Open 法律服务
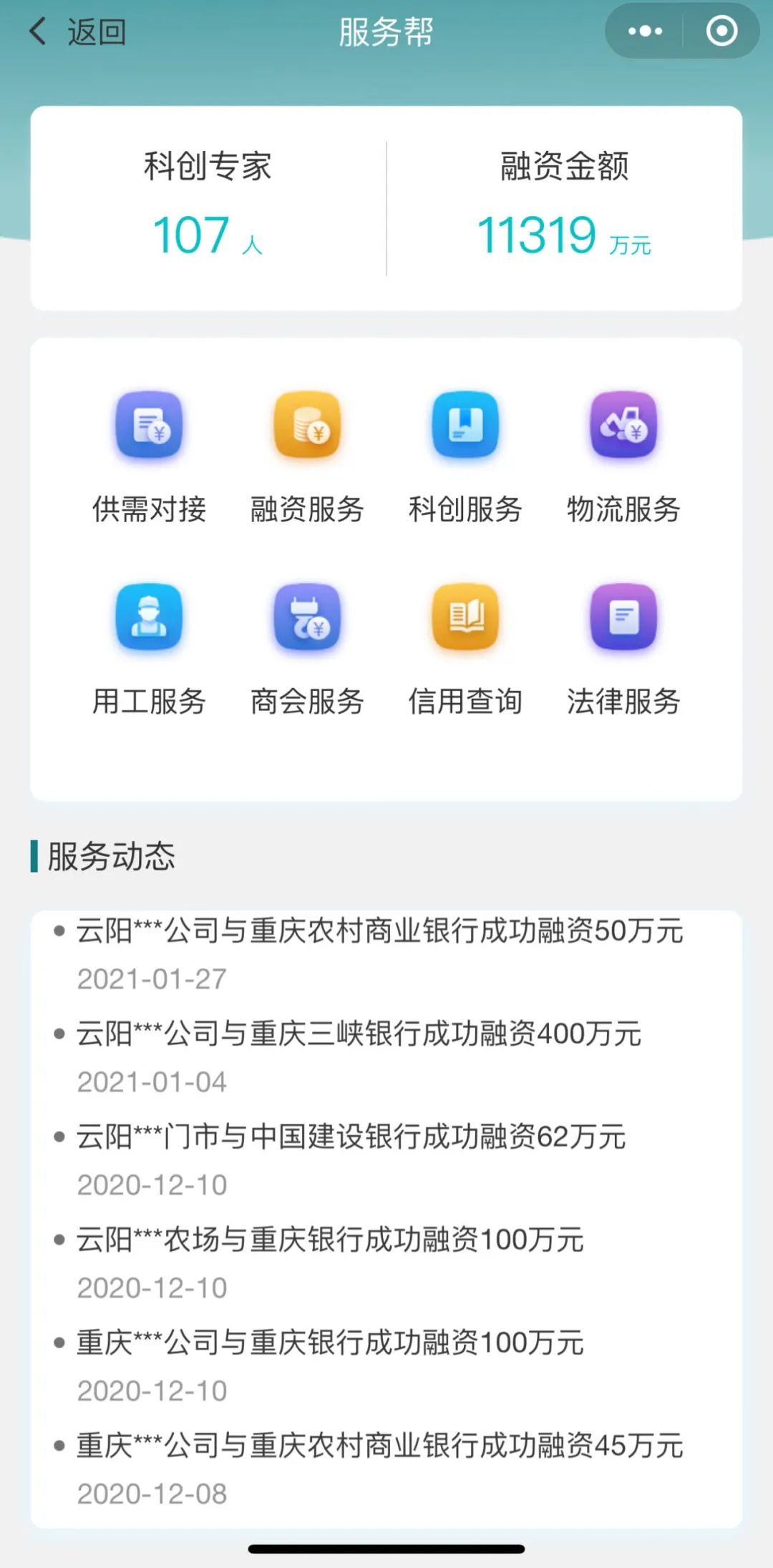The height and width of the screenshot is (1568, 773). [623, 648]
